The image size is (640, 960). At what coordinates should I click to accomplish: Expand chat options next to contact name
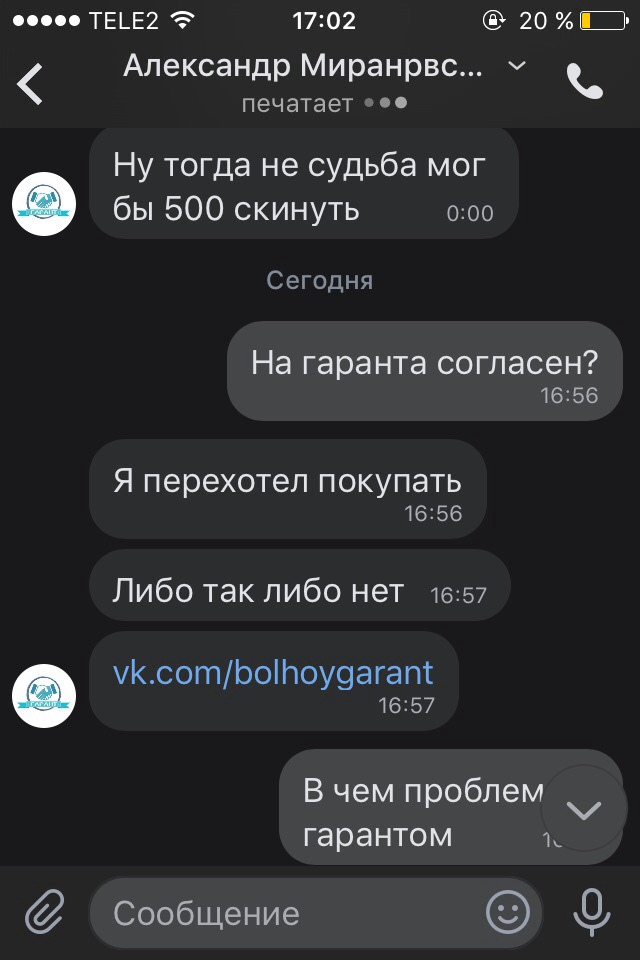pyautogui.click(x=517, y=66)
